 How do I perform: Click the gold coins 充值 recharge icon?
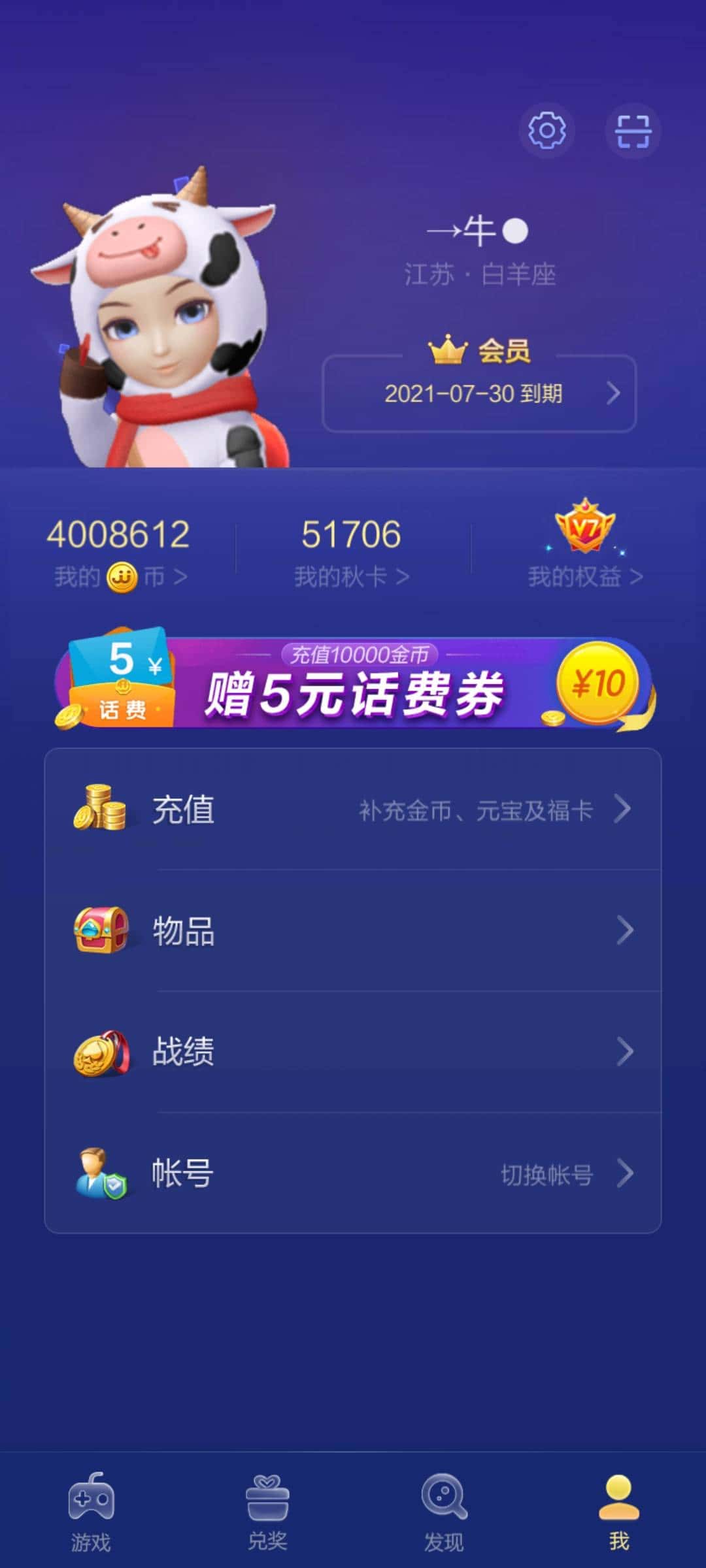(98, 808)
